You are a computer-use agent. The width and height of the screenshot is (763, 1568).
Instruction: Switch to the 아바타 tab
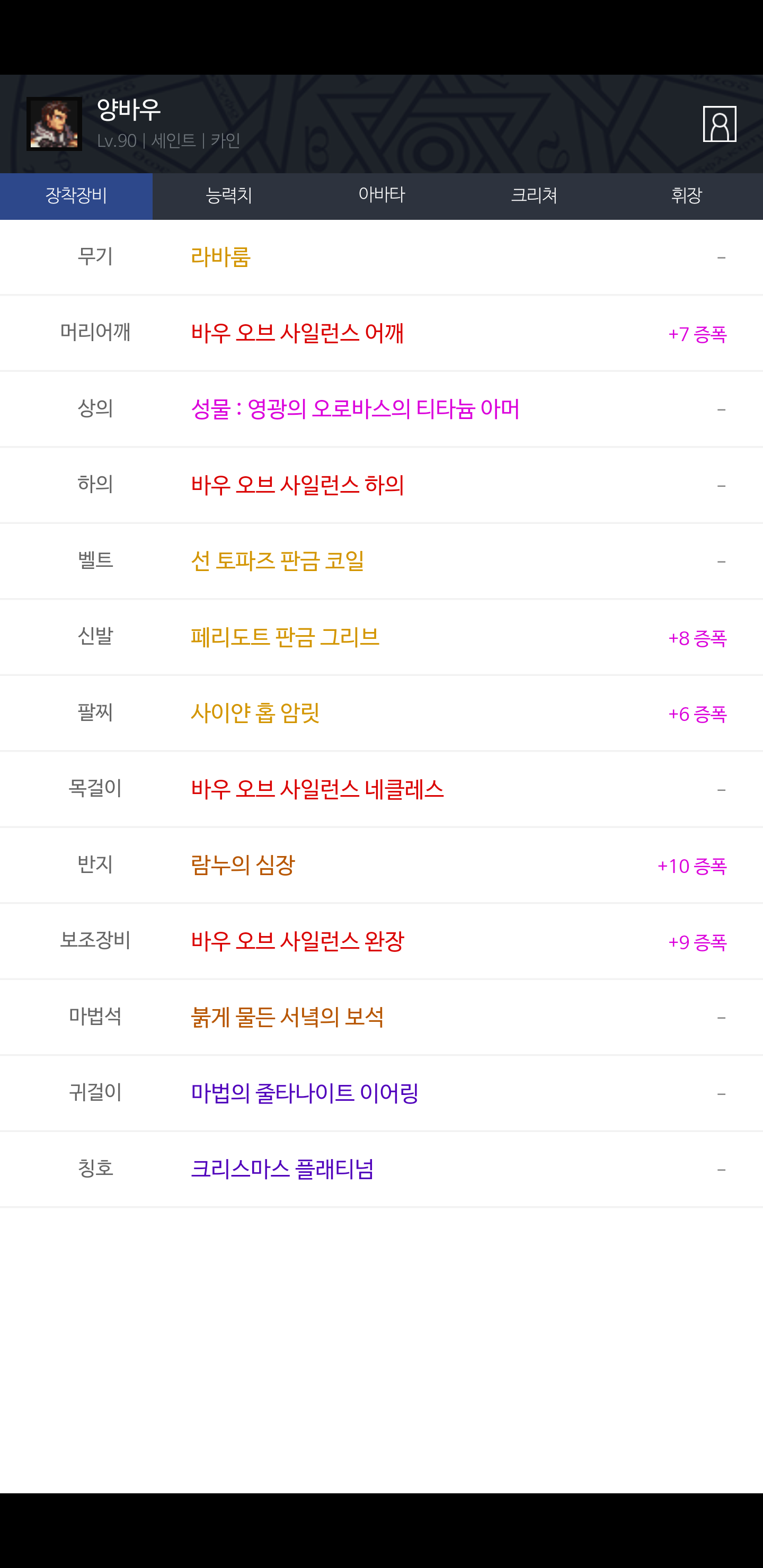382,196
